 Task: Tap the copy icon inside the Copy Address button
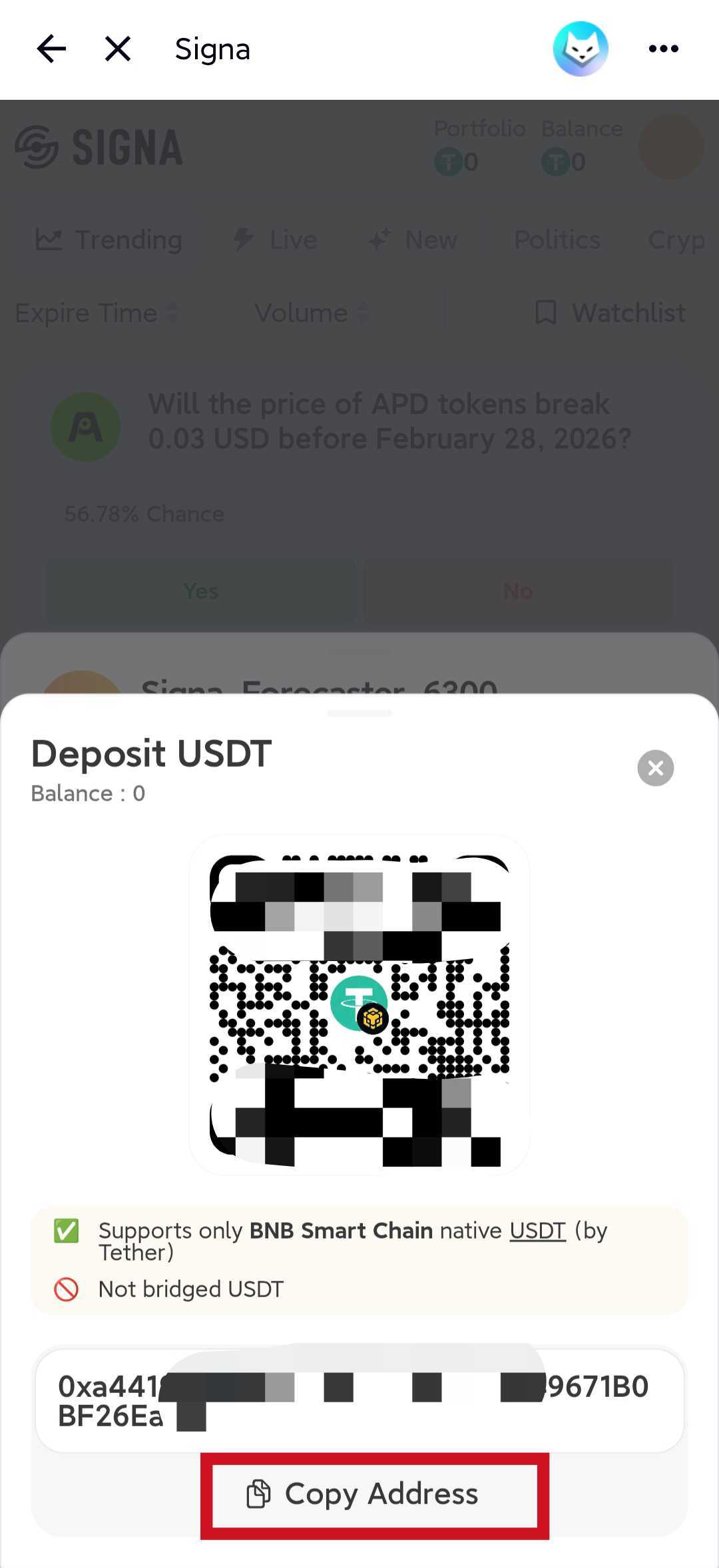pyautogui.click(x=258, y=1493)
